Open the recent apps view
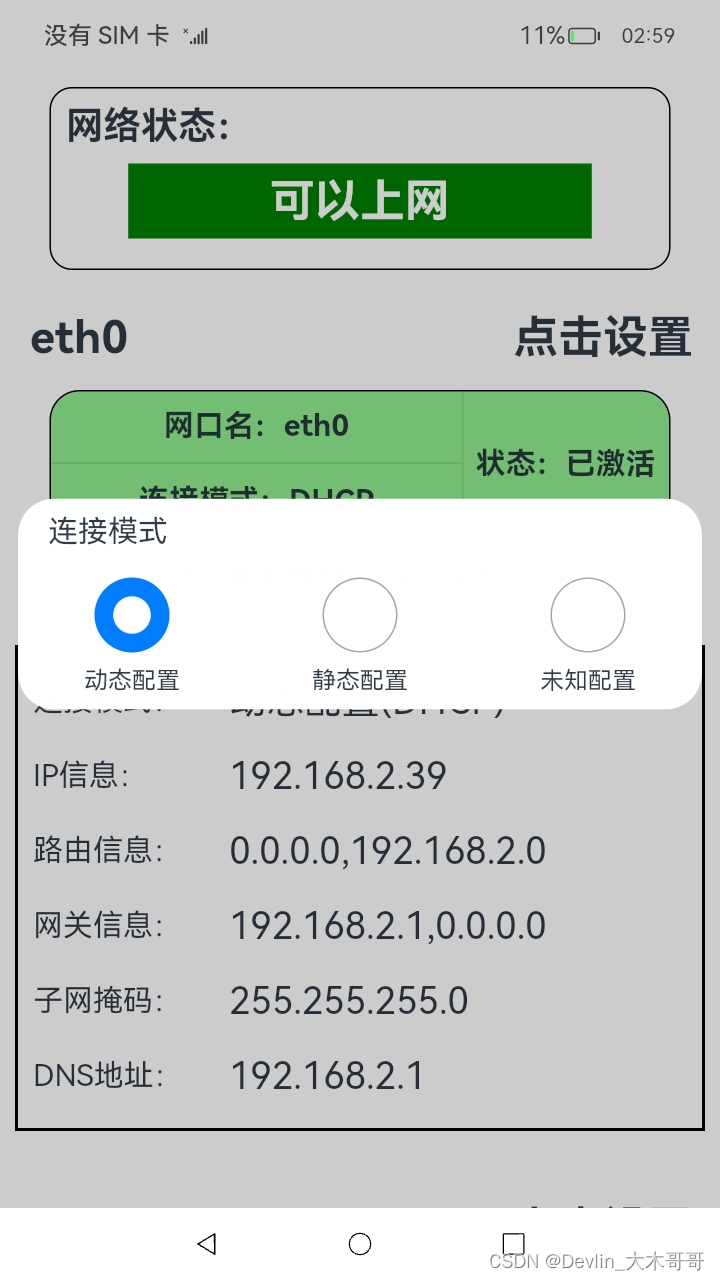Screen dimensions: 720x1280 513,1243
